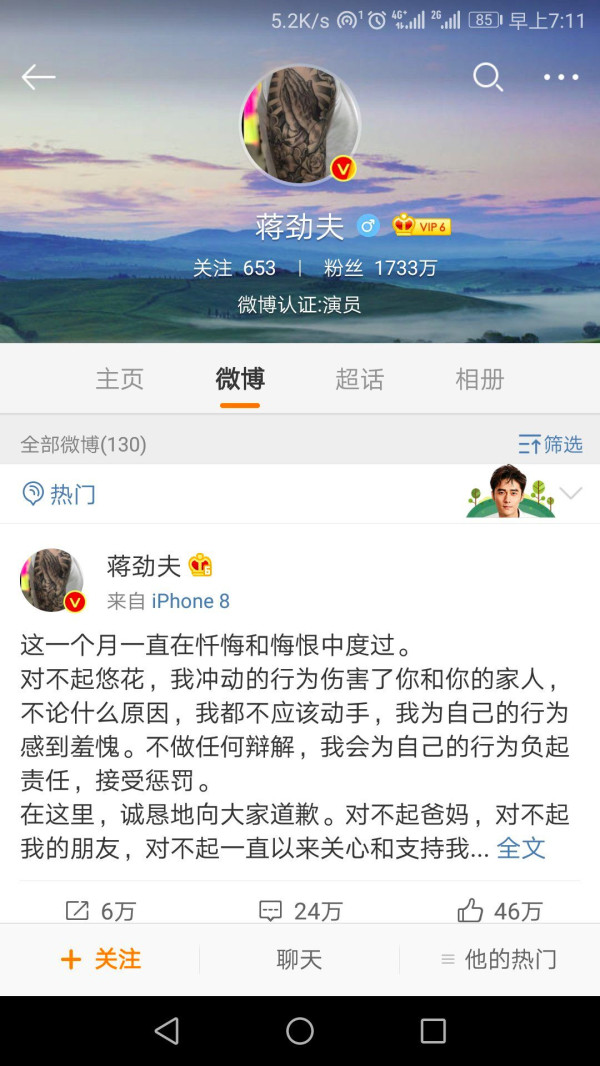
Task: Open the 热门 pinned section
Action: [60, 493]
